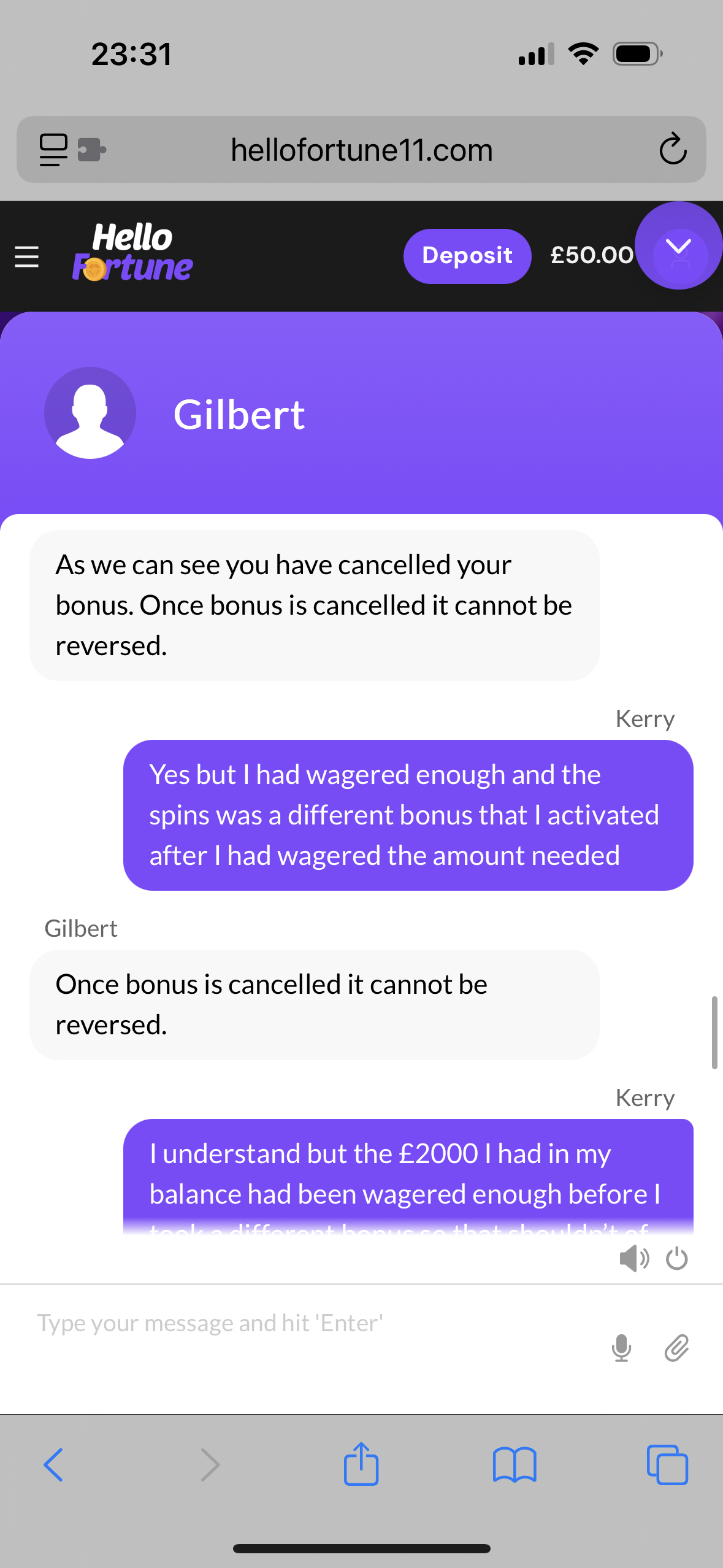Go back in Safari
Screen dimensions: 723x1568
click(x=53, y=1465)
